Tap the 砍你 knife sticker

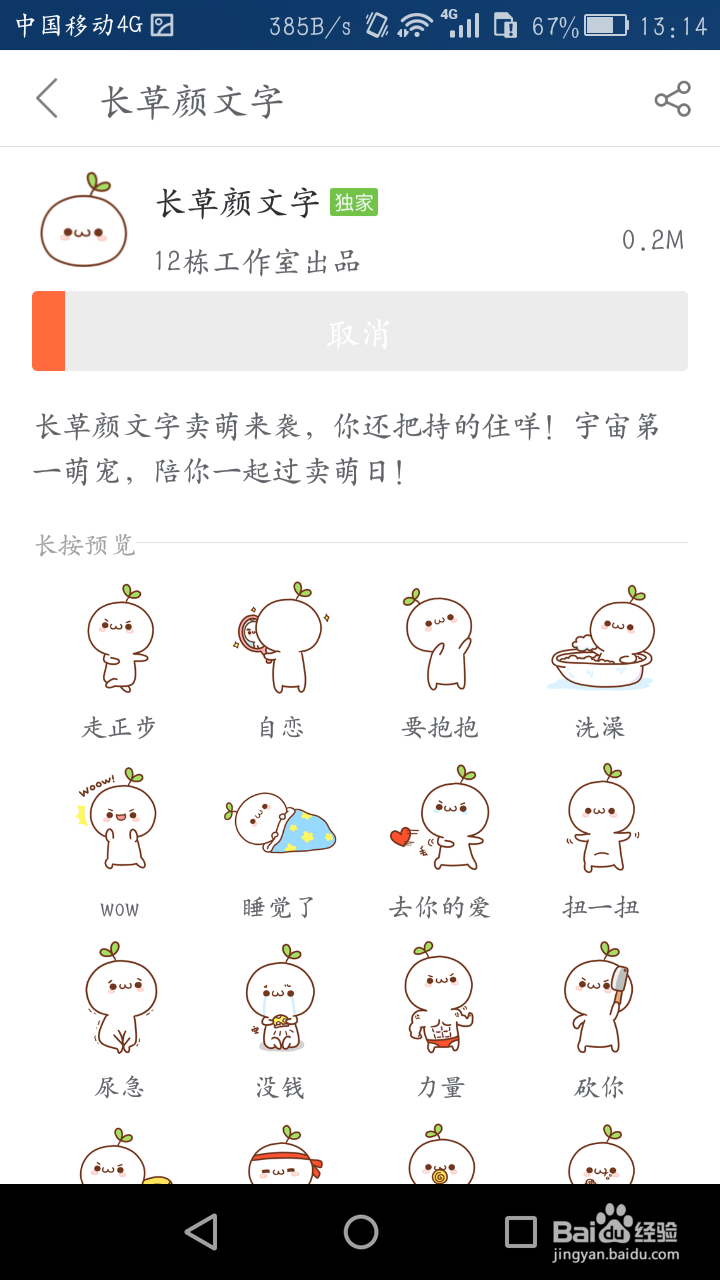(600, 1000)
